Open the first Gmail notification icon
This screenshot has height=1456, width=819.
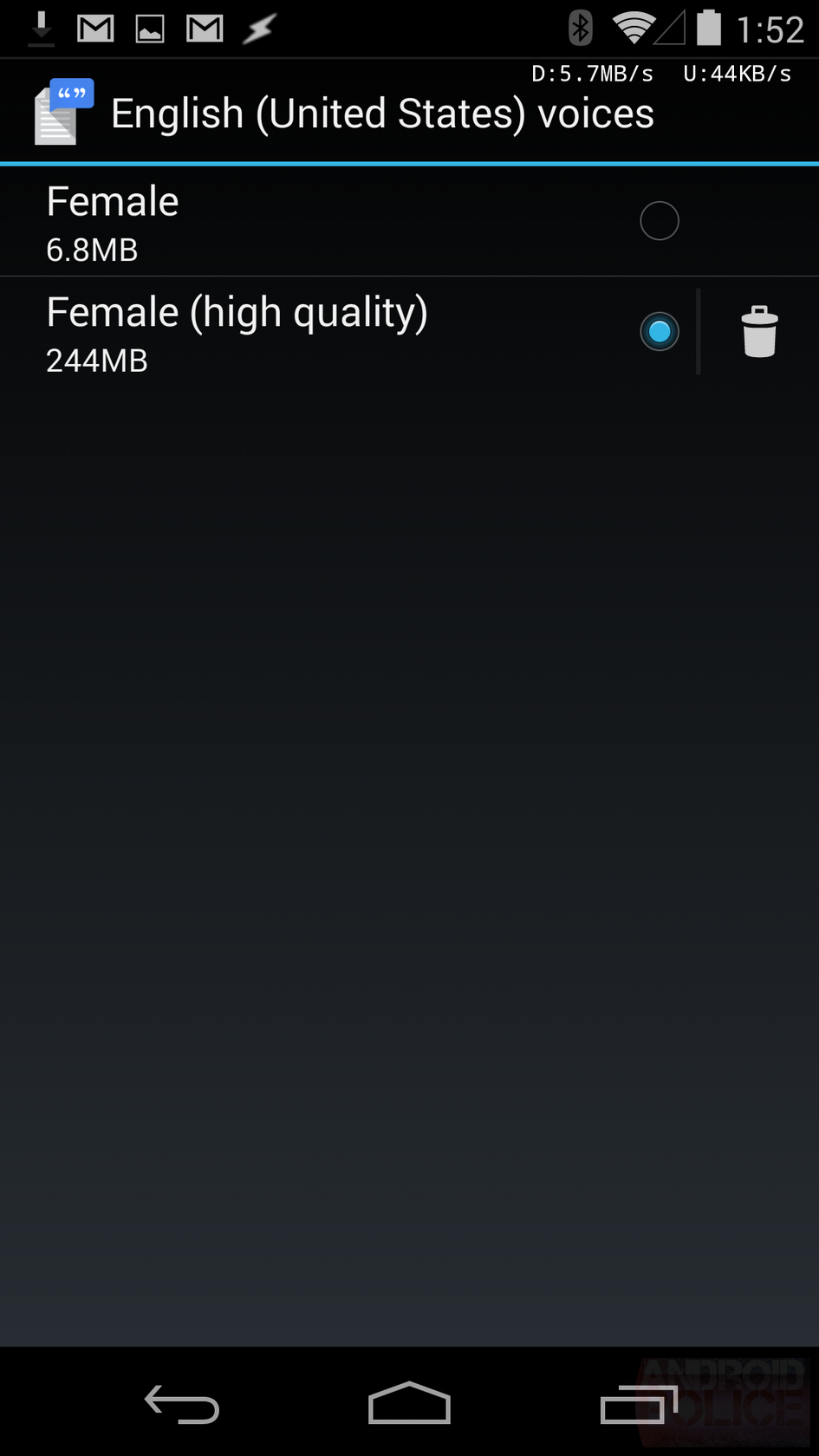[x=95, y=29]
